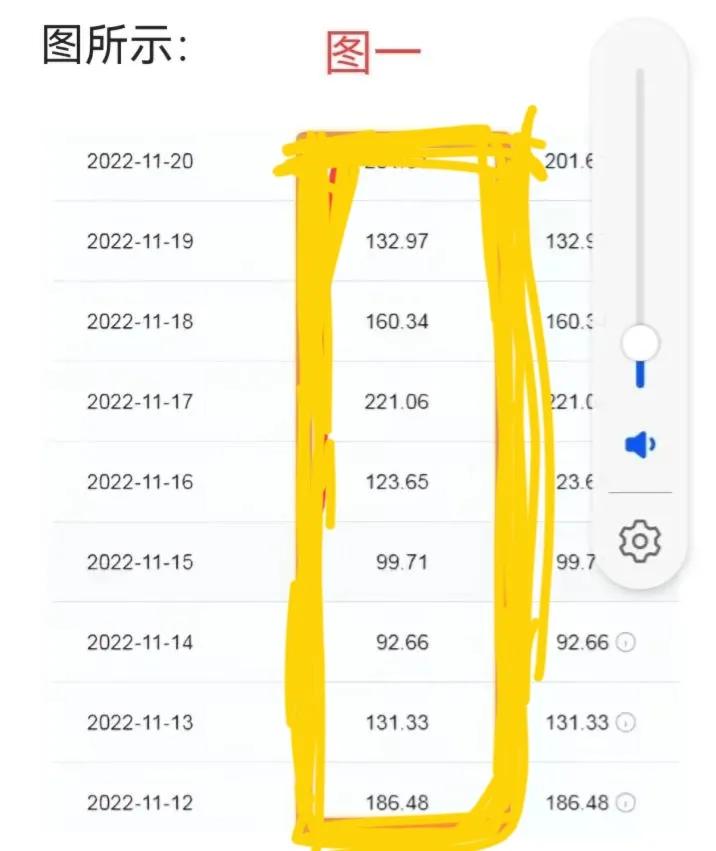Viewport: 716px width, 851px height.
Task: Open volume settings gear
Action: (640, 541)
